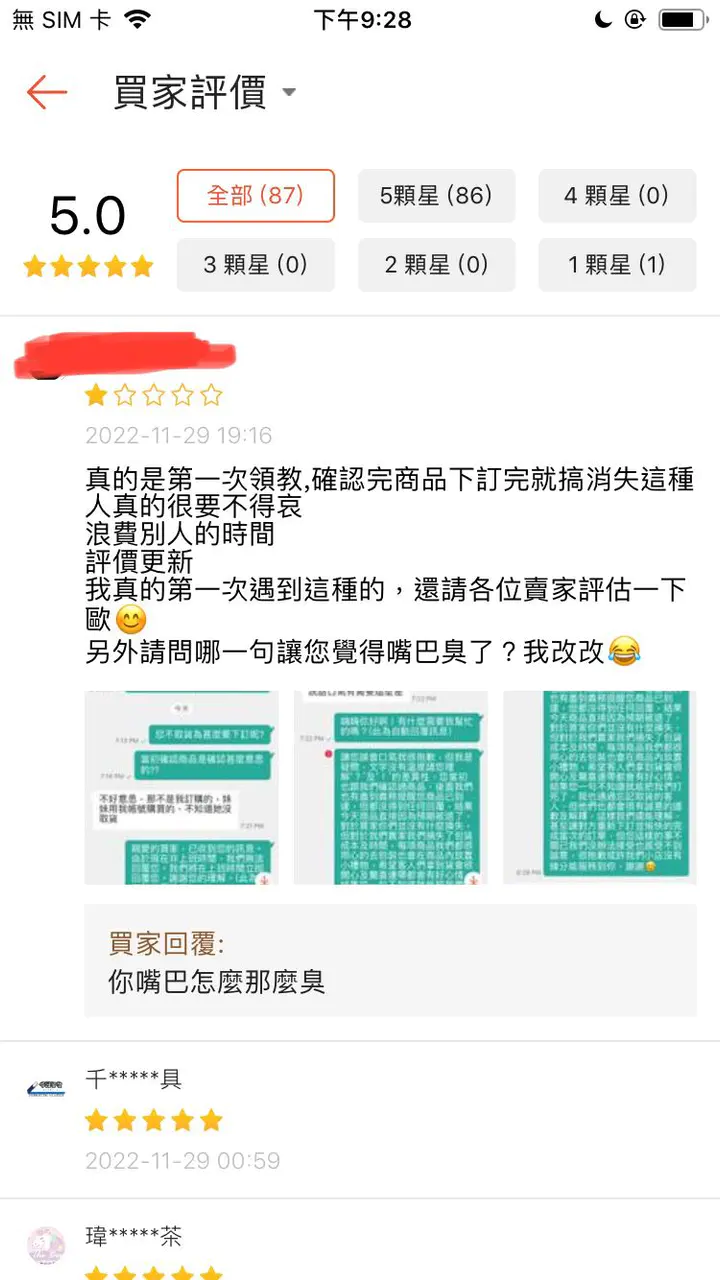Expand the 買家評價 dropdown
The image size is (720, 1280).
coord(289,93)
